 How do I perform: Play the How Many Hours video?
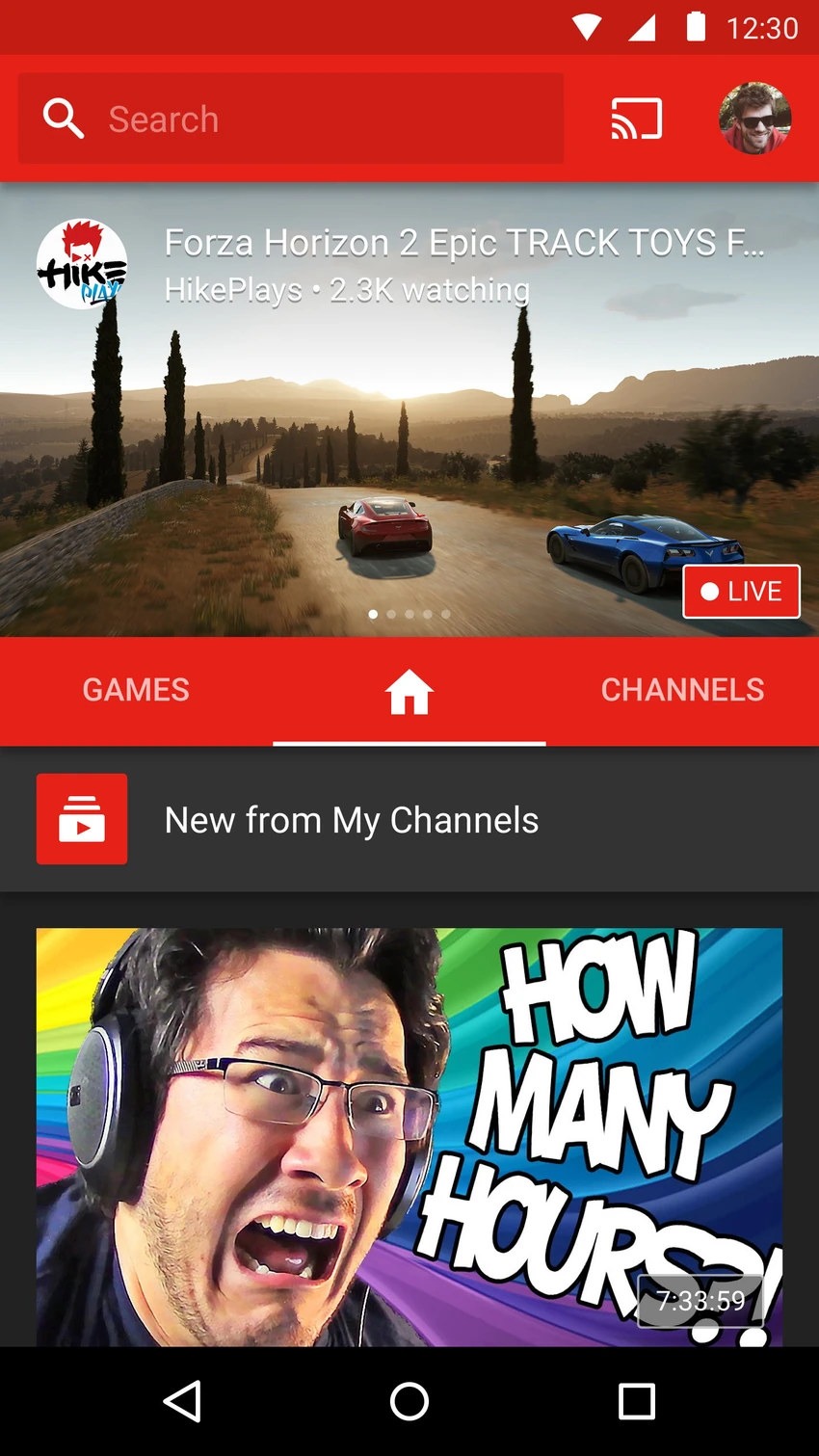[x=409, y=1137]
